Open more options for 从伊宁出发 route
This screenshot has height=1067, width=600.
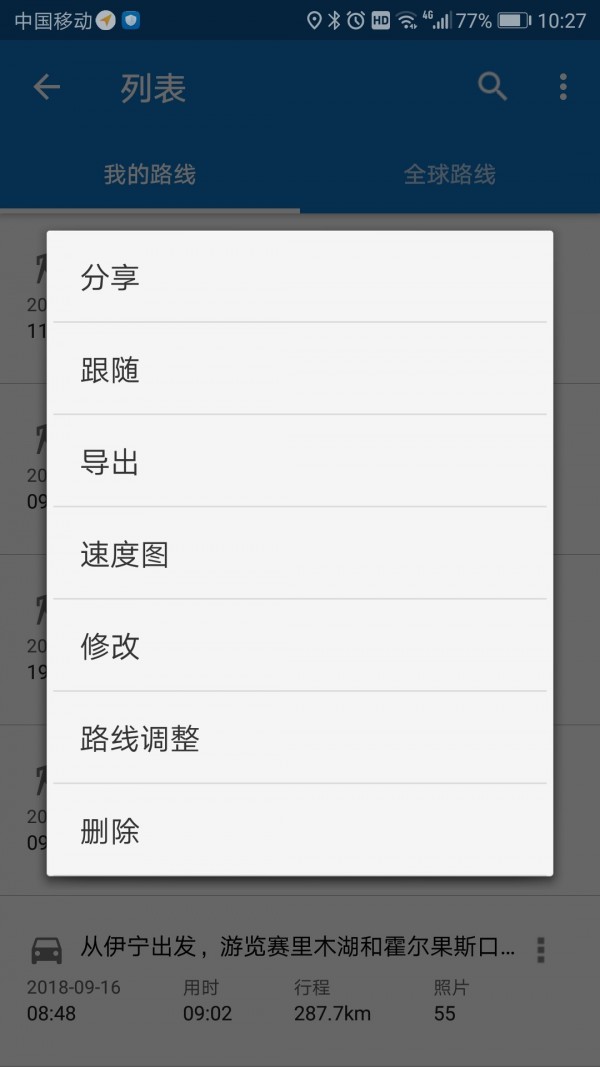(x=541, y=949)
